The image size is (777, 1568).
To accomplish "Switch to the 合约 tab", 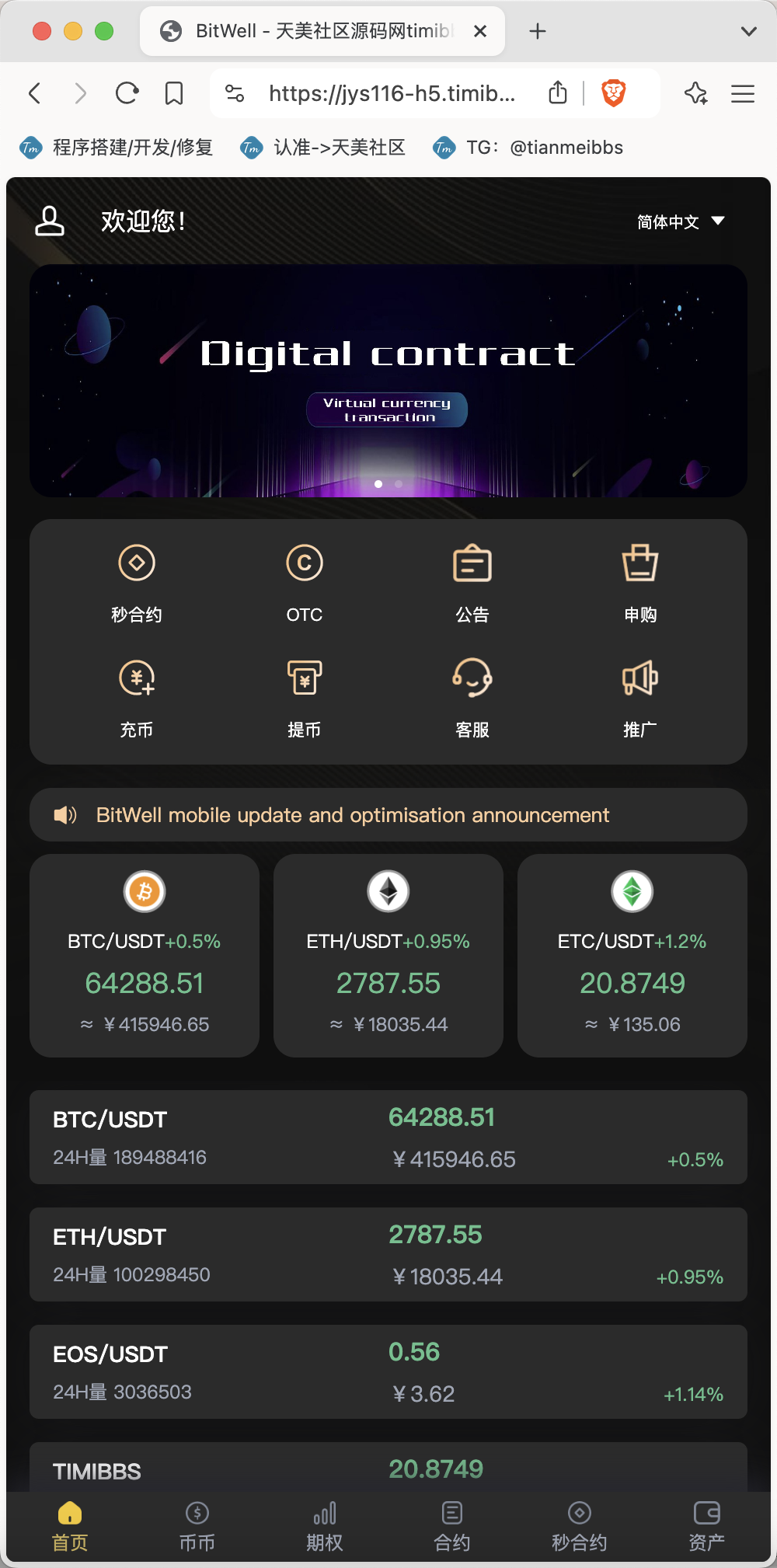I will pyautogui.click(x=452, y=1527).
